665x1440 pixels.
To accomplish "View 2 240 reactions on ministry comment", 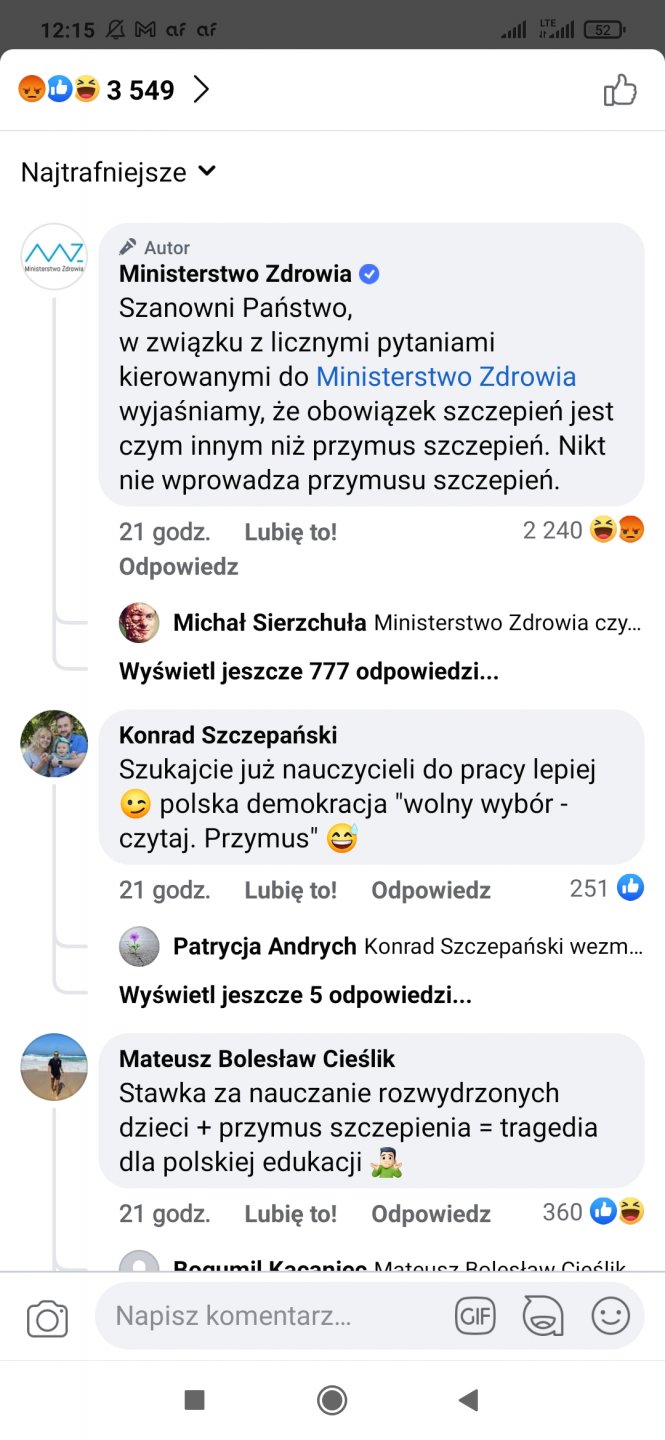I will tap(583, 531).
